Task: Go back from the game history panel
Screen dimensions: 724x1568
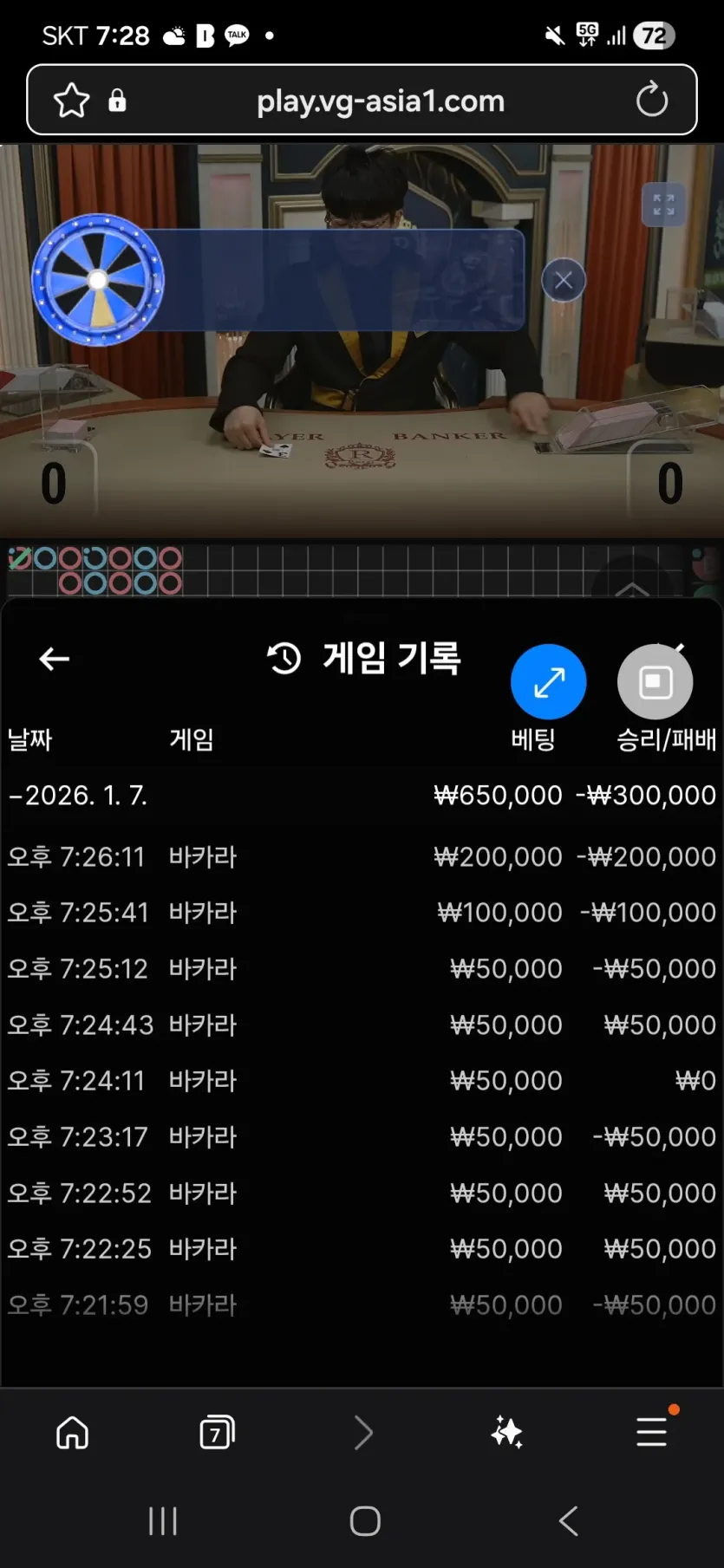Action: (54, 659)
